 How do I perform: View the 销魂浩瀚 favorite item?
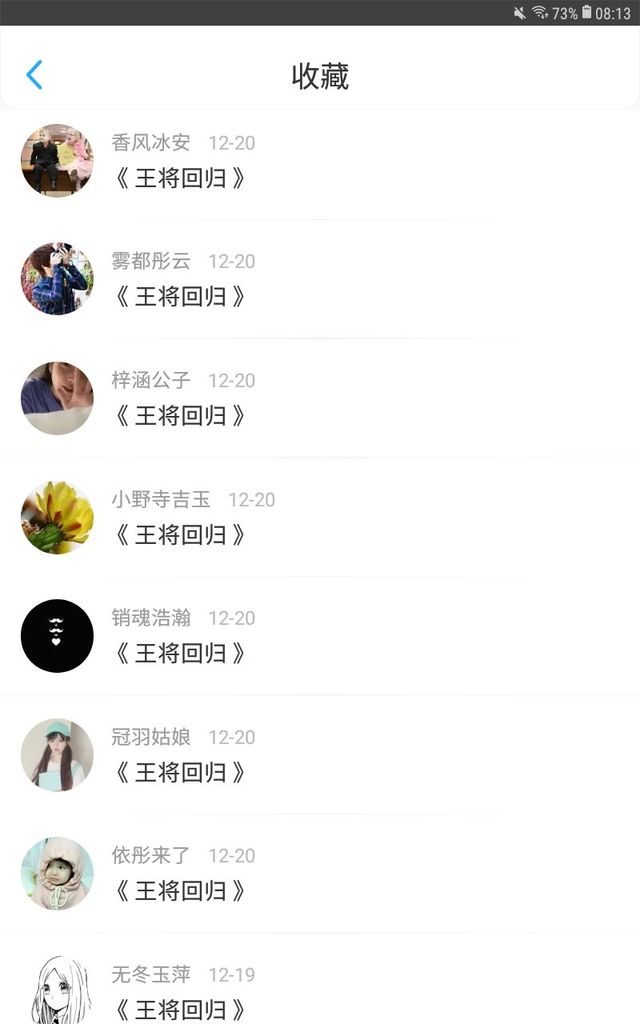pos(320,636)
